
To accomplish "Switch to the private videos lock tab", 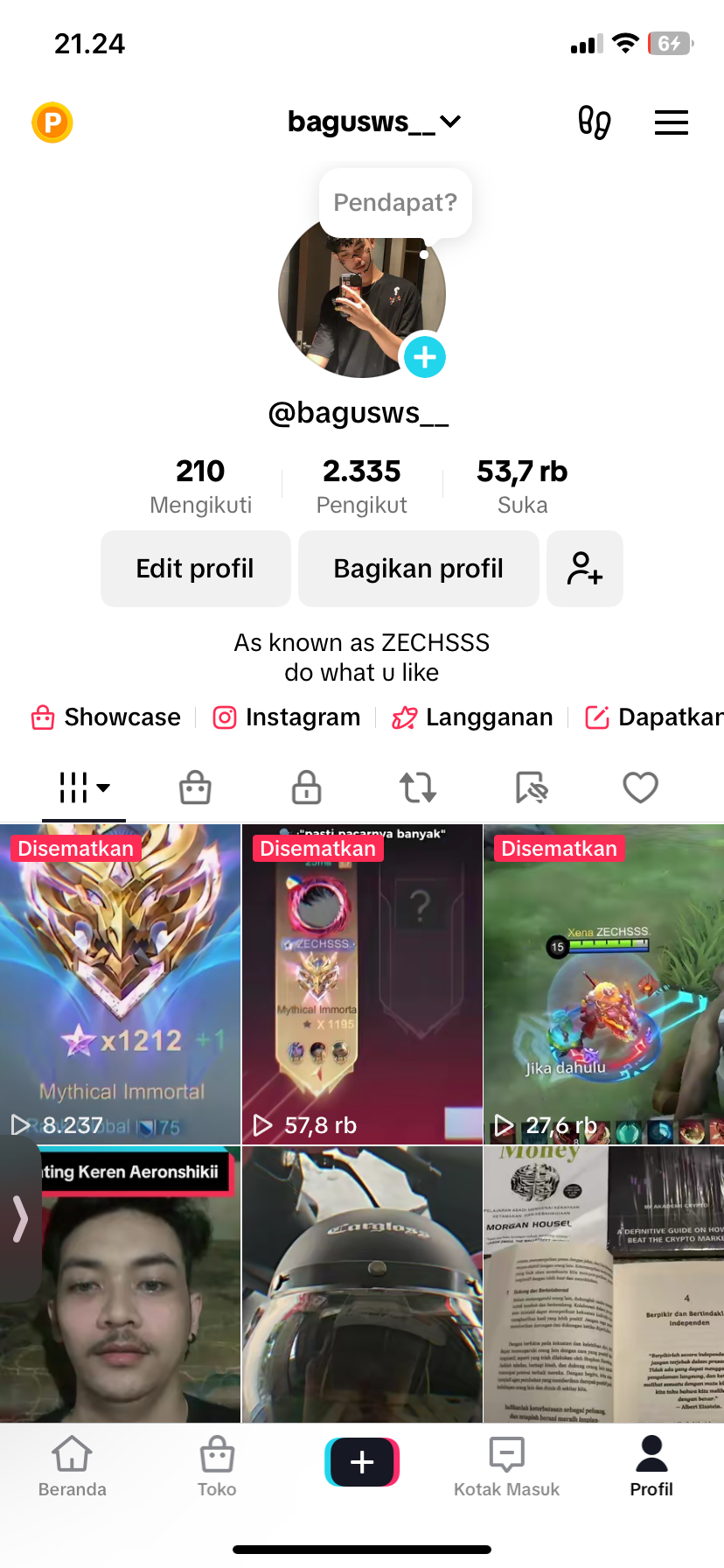I will pyautogui.click(x=306, y=787).
